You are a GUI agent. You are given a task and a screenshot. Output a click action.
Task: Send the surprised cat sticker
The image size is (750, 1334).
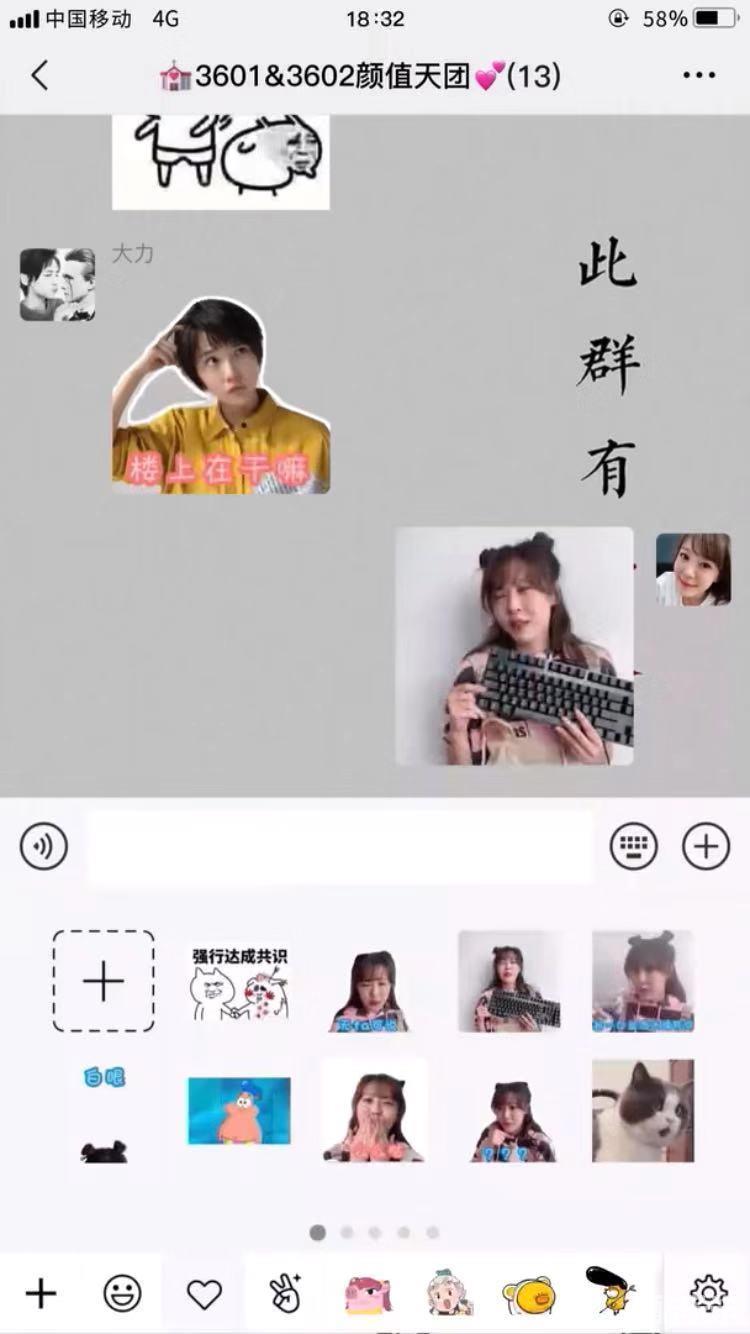[x=643, y=1111]
